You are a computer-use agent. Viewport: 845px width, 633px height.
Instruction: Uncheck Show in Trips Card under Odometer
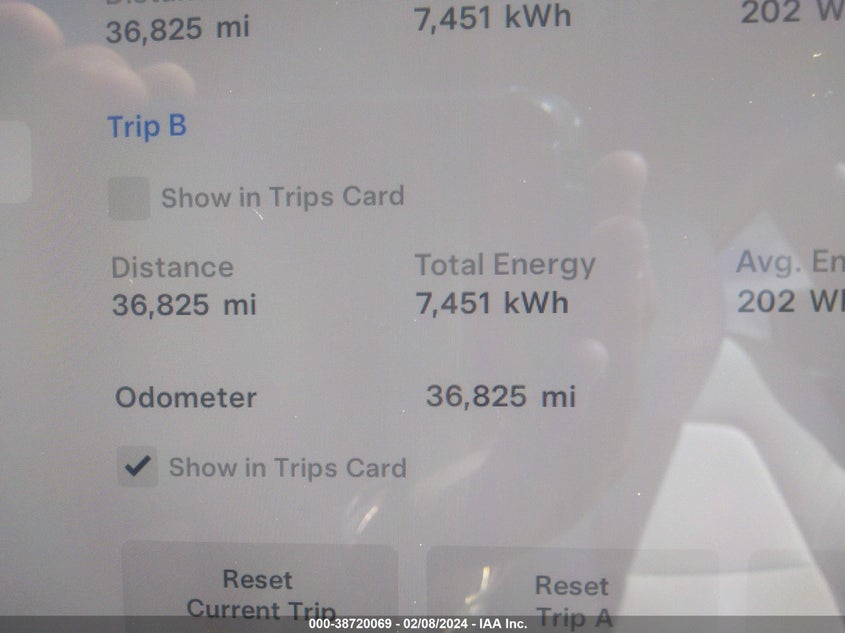[x=138, y=466]
